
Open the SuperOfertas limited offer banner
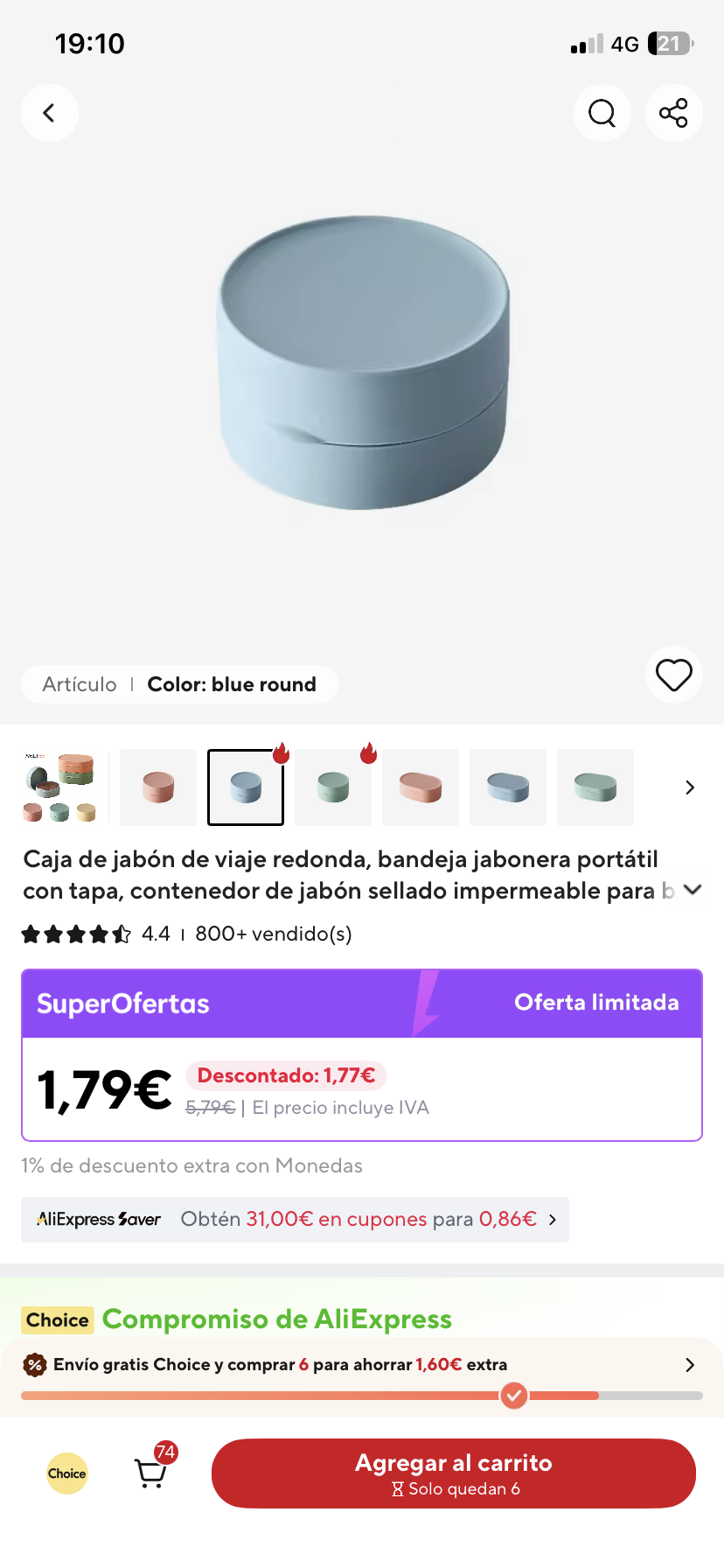(361, 1003)
